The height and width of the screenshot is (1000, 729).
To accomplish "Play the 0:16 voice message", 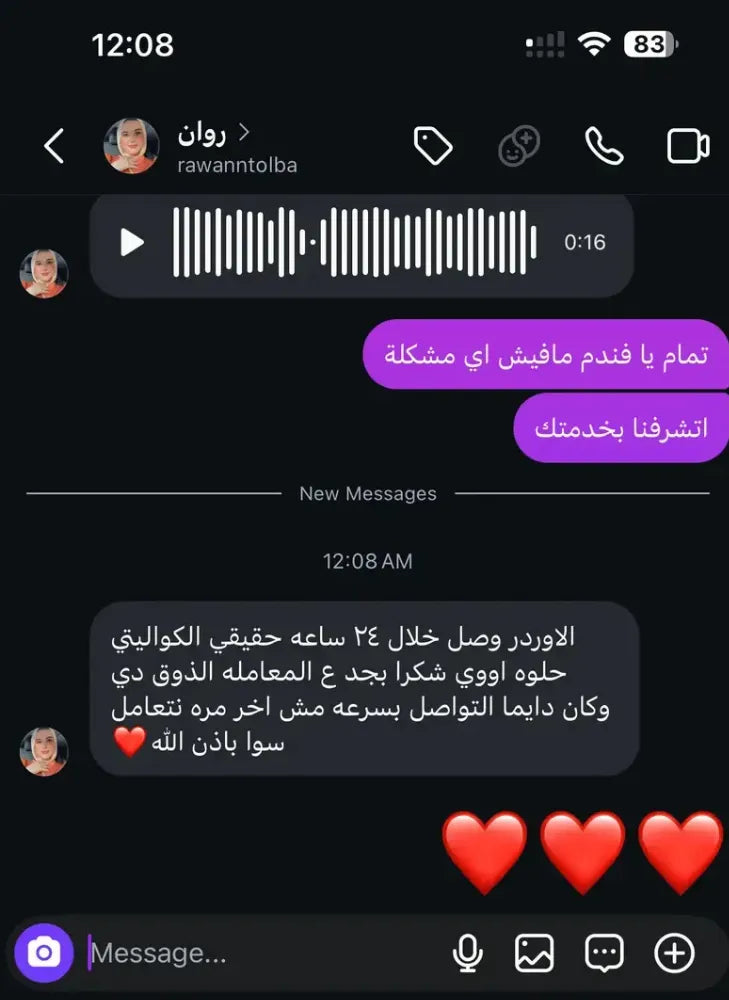I will 132,242.
